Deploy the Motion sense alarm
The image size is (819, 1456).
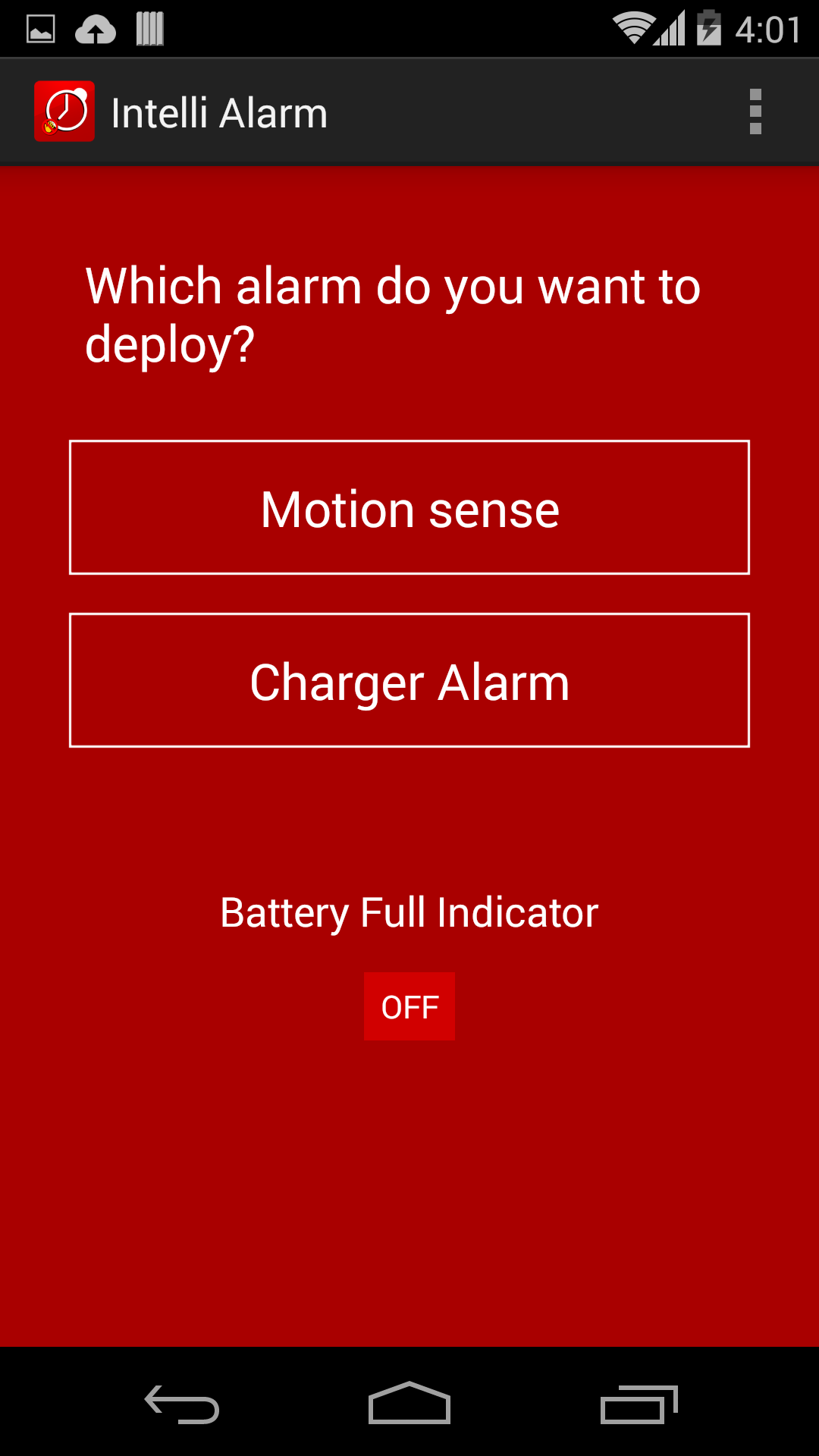pos(409,507)
